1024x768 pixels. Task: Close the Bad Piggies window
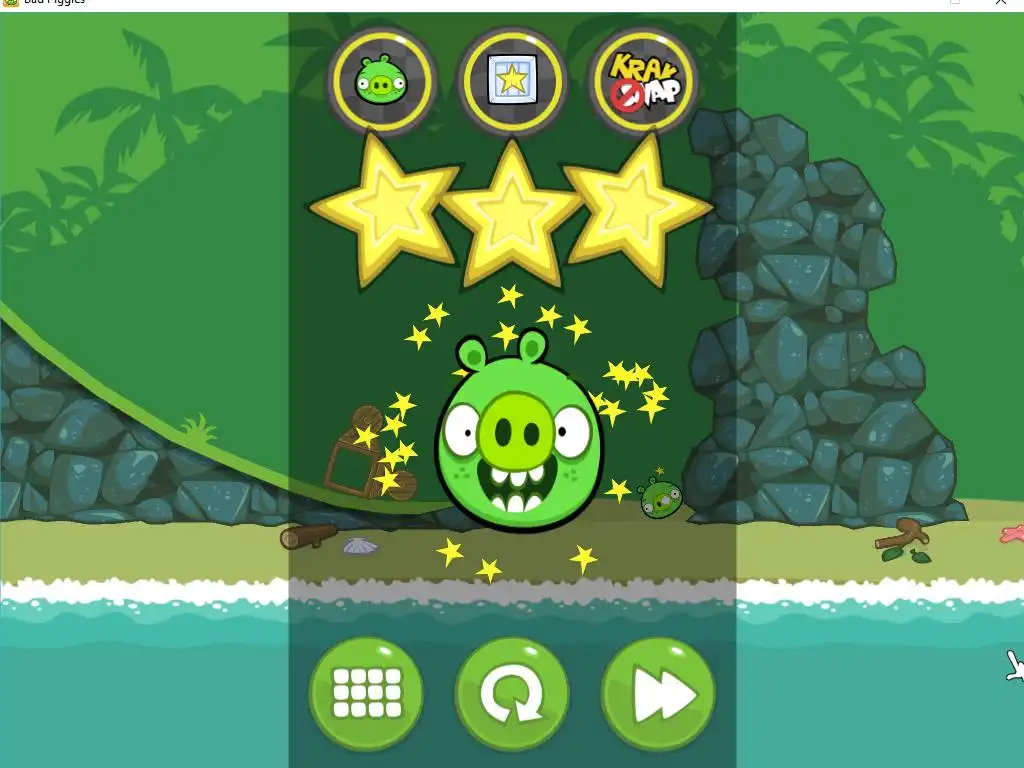pyautogui.click(x=1001, y=3)
